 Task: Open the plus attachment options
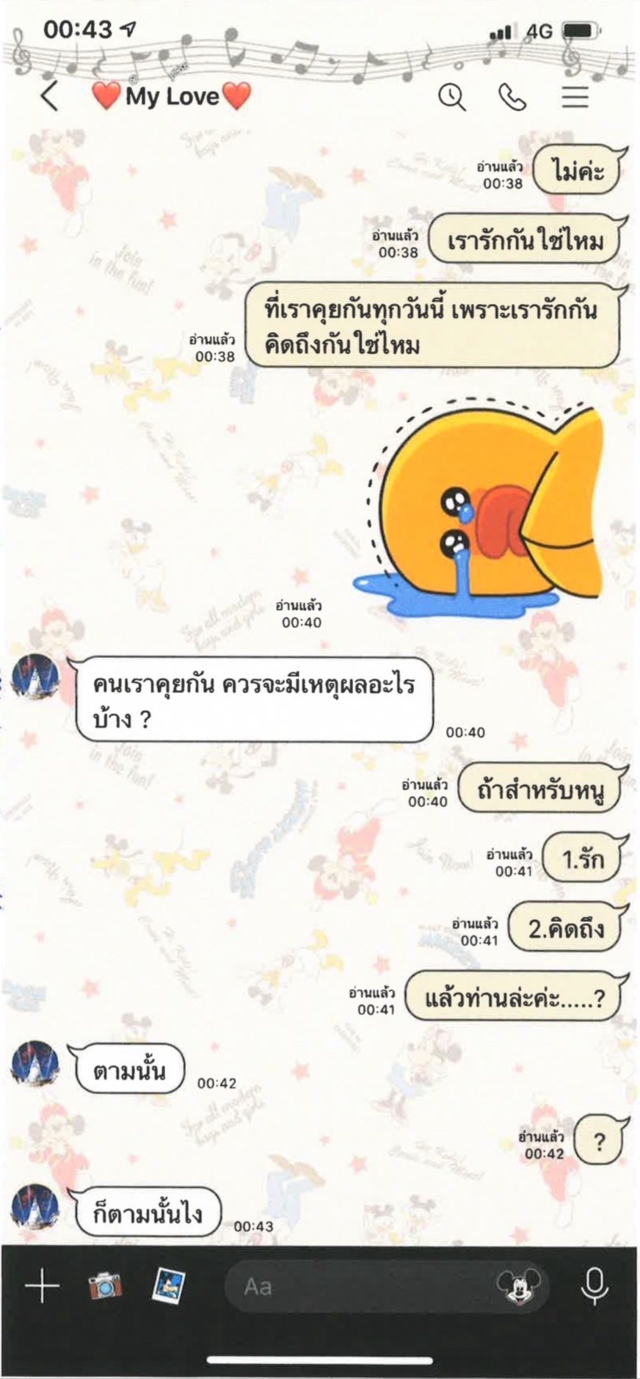(42, 1286)
